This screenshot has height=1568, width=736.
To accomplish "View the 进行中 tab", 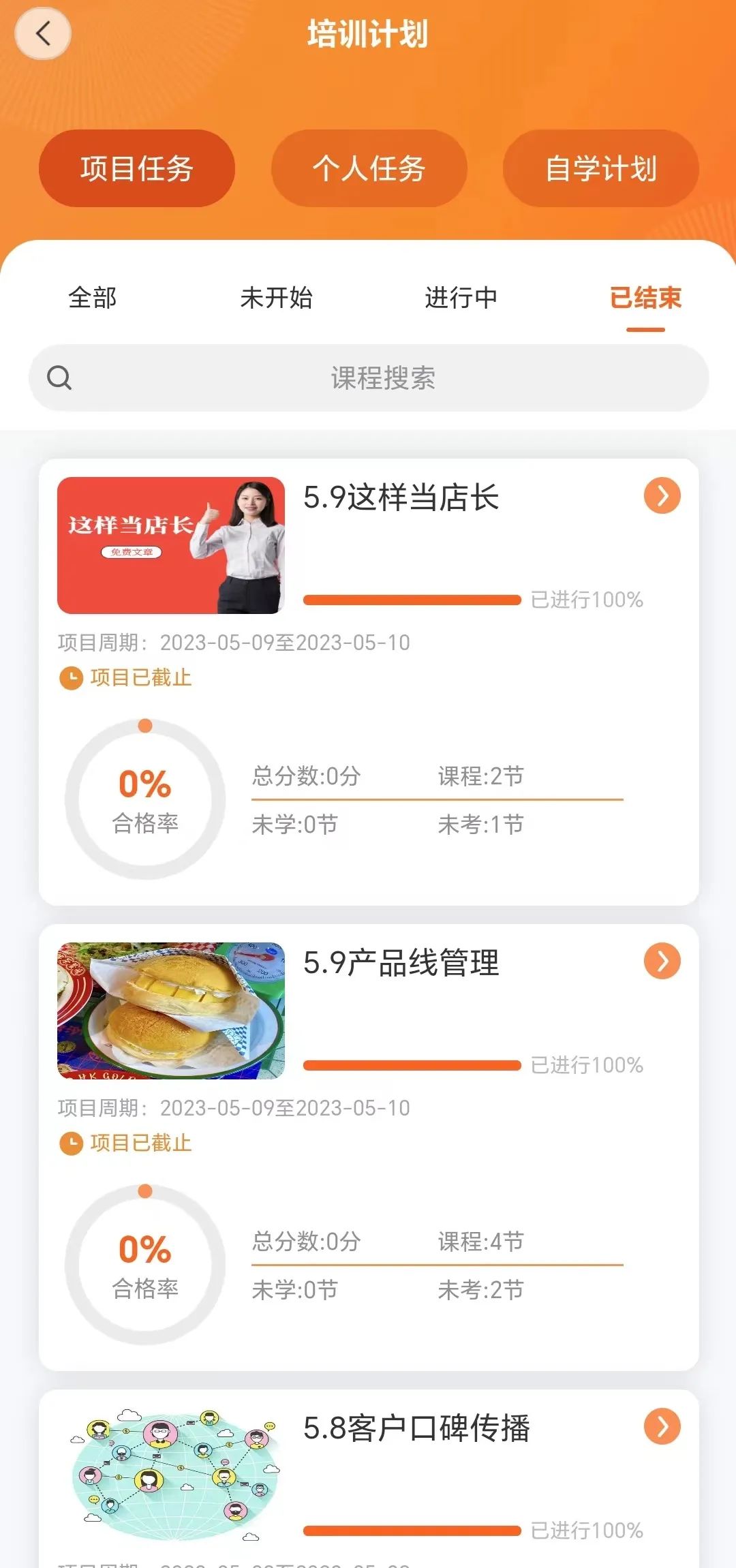I will pos(461,298).
